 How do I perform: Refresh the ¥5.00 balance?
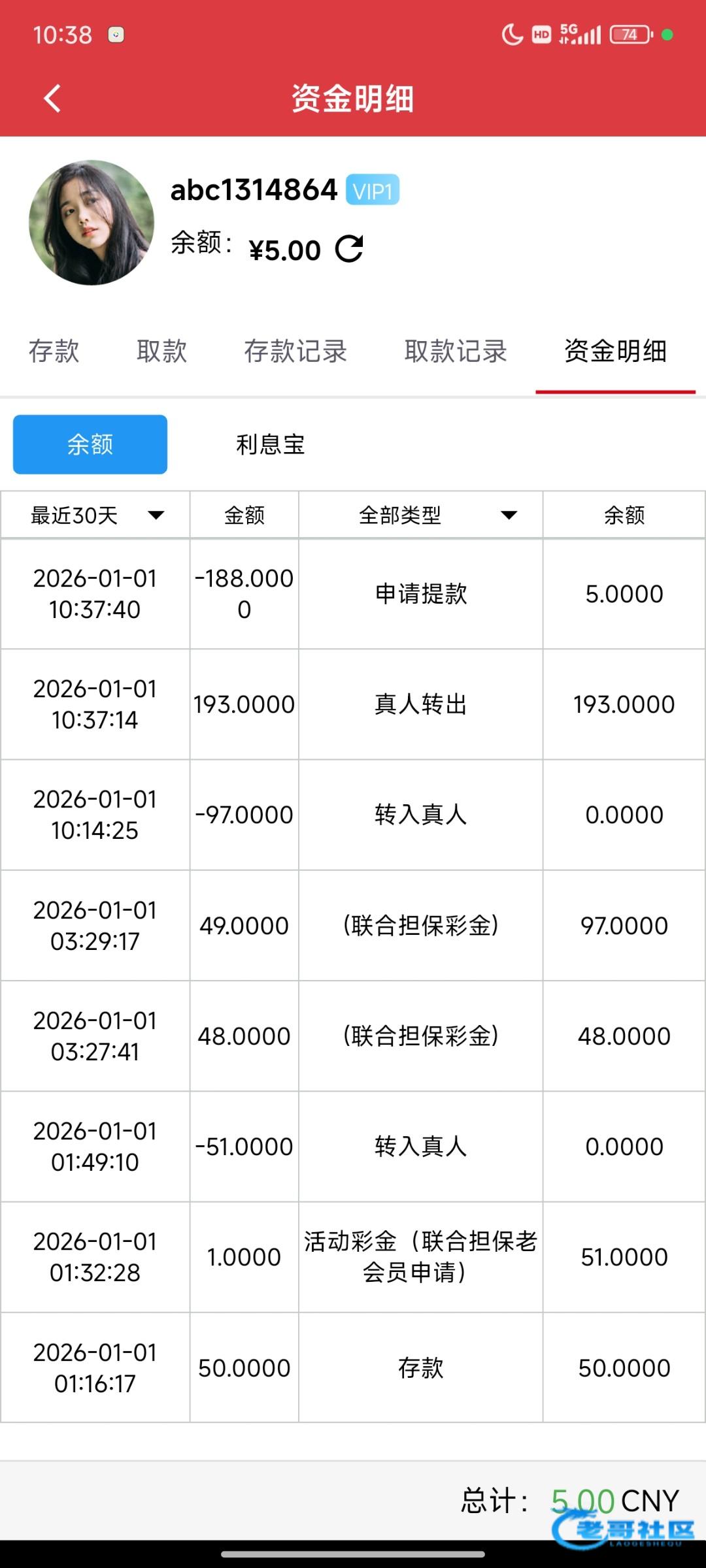[x=349, y=249]
